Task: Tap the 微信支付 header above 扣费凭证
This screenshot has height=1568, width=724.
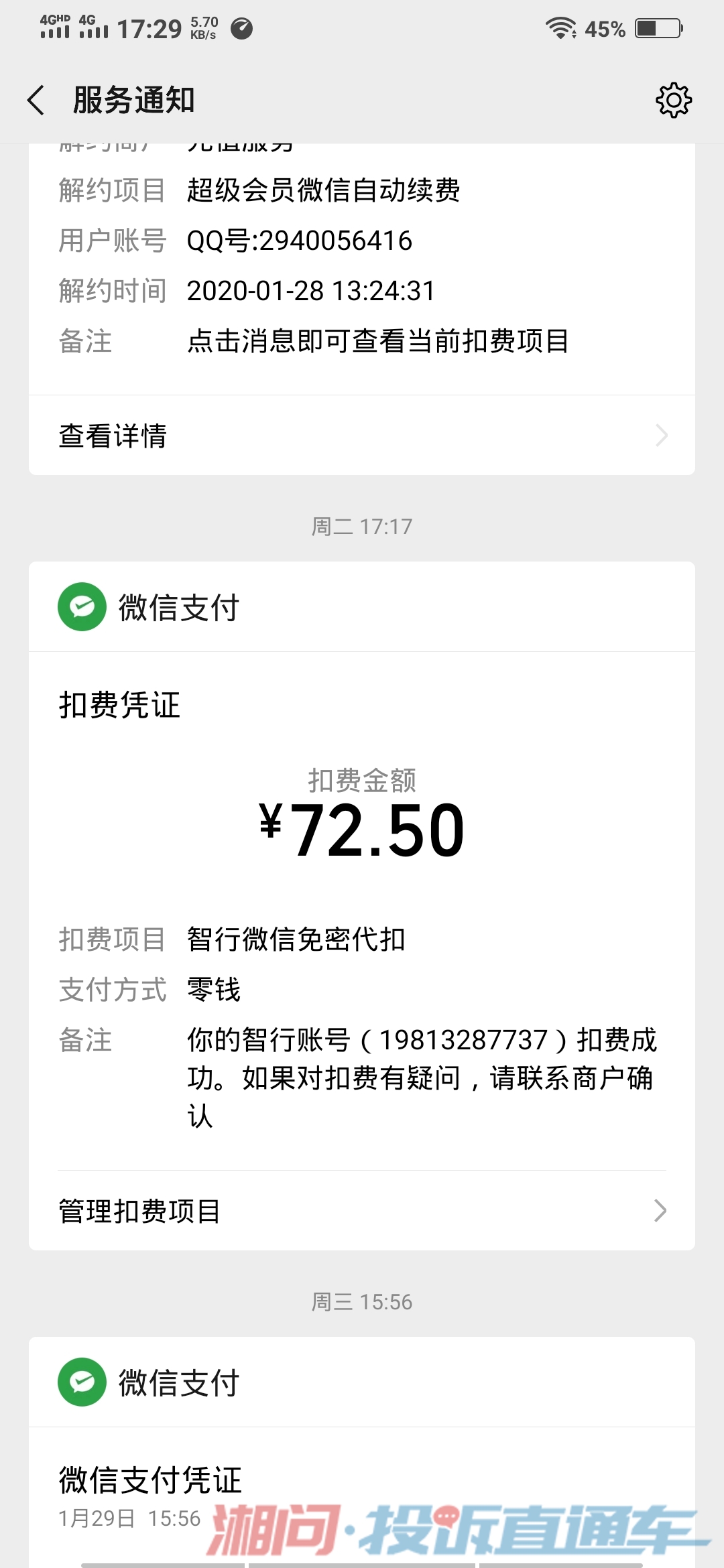Action: (x=178, y=607)
